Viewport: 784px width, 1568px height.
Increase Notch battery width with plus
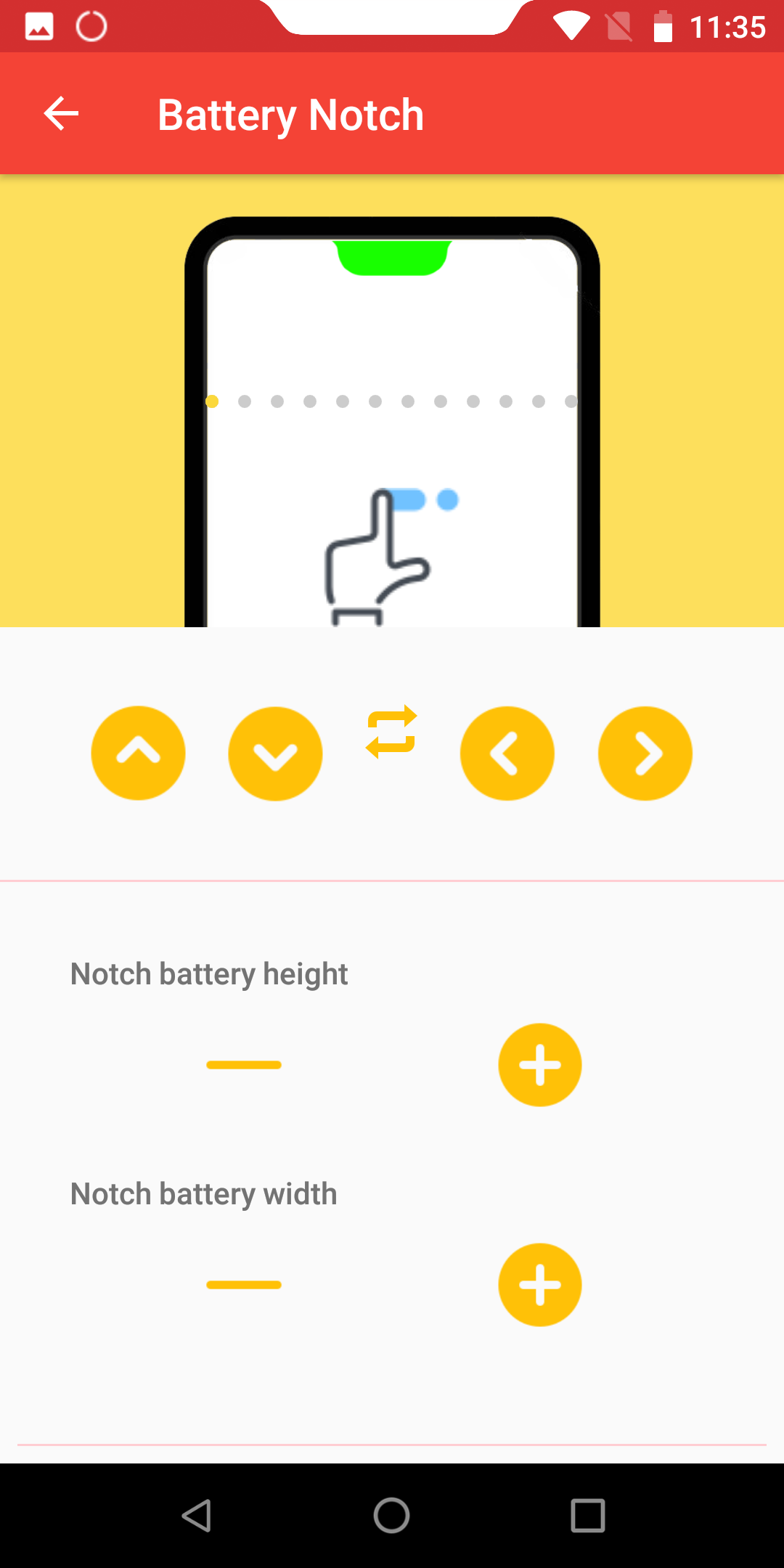click(540, 1285)
